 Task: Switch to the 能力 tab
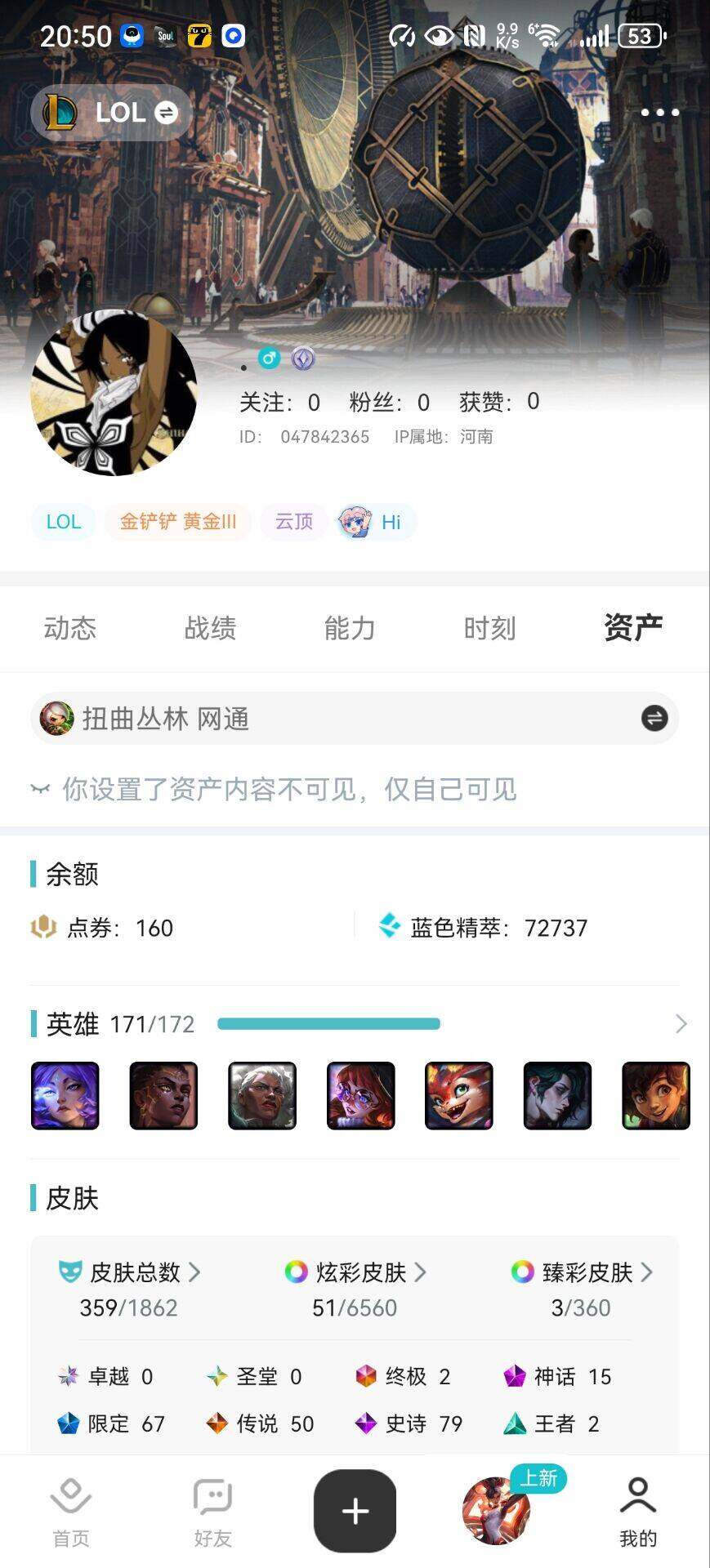coord(350,628)
